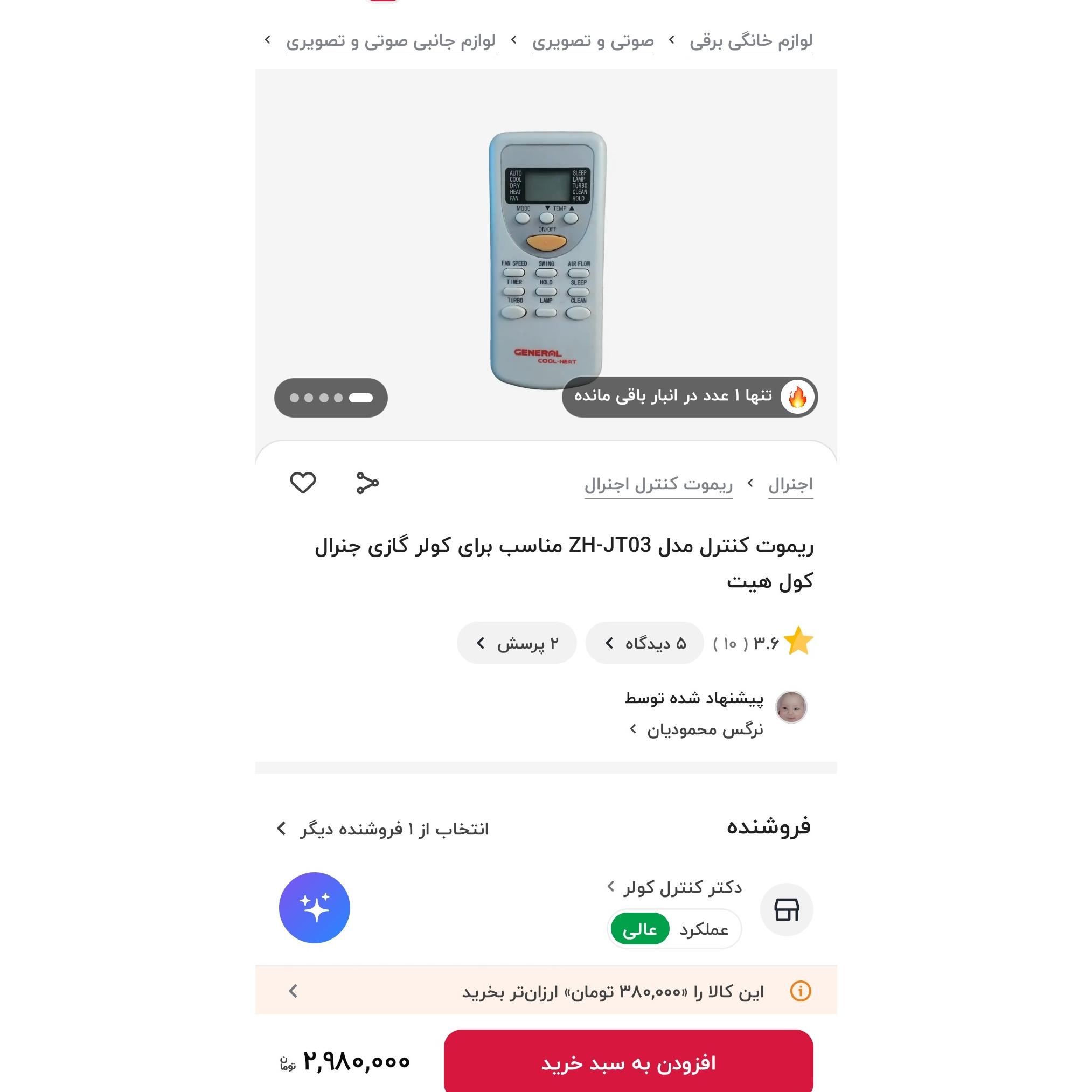The height and width of the screenshot is (1092, 1092).
Task: Share this product
Action: coord(367,483)
